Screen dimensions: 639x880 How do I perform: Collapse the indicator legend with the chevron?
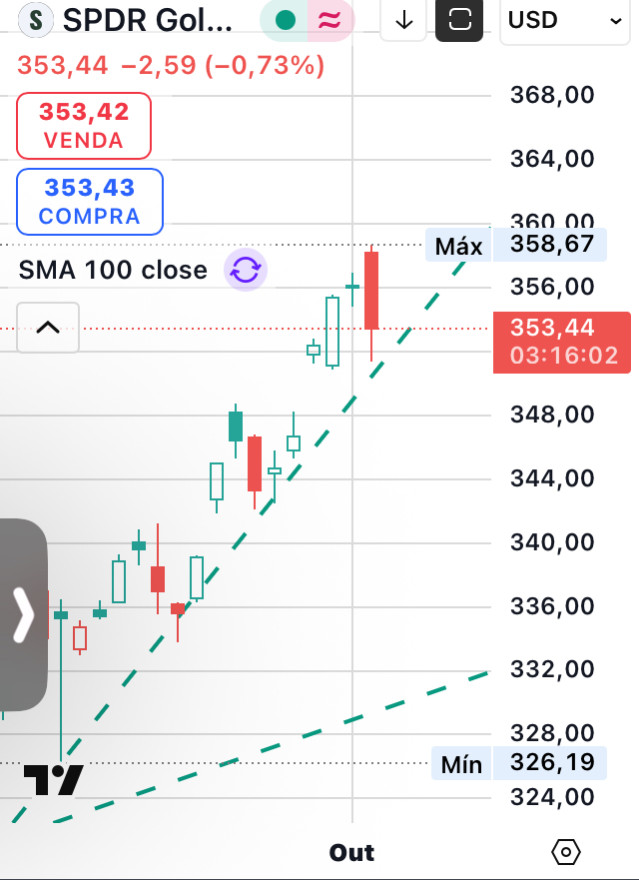pyautogui.click(x=48, y=327)
